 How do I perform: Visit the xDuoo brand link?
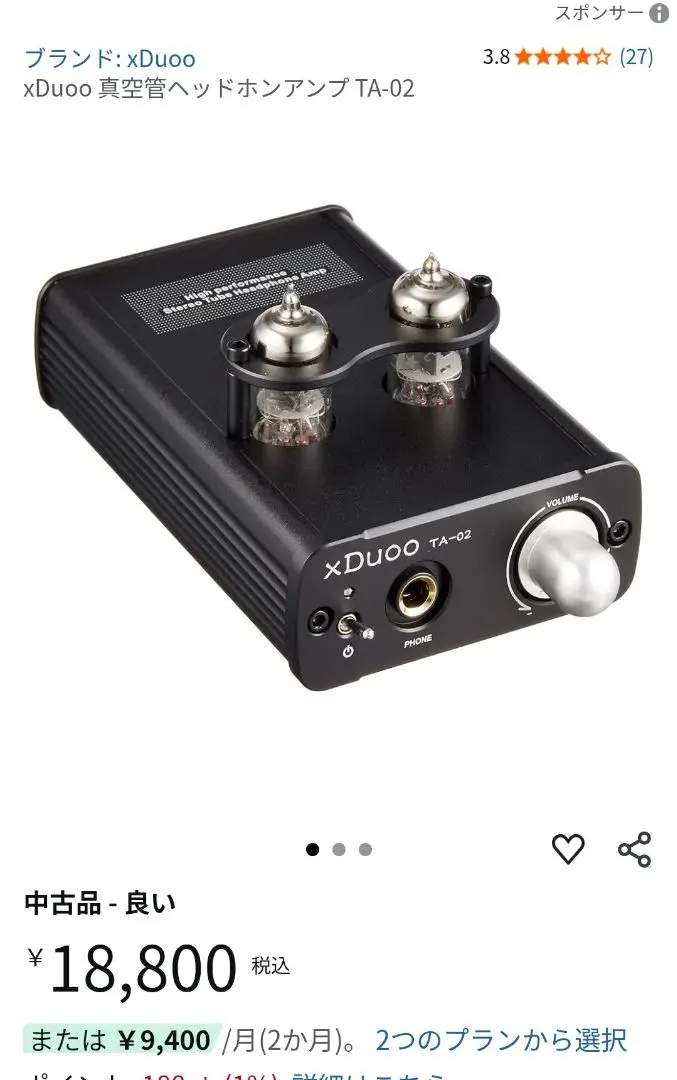coord(109,58)
